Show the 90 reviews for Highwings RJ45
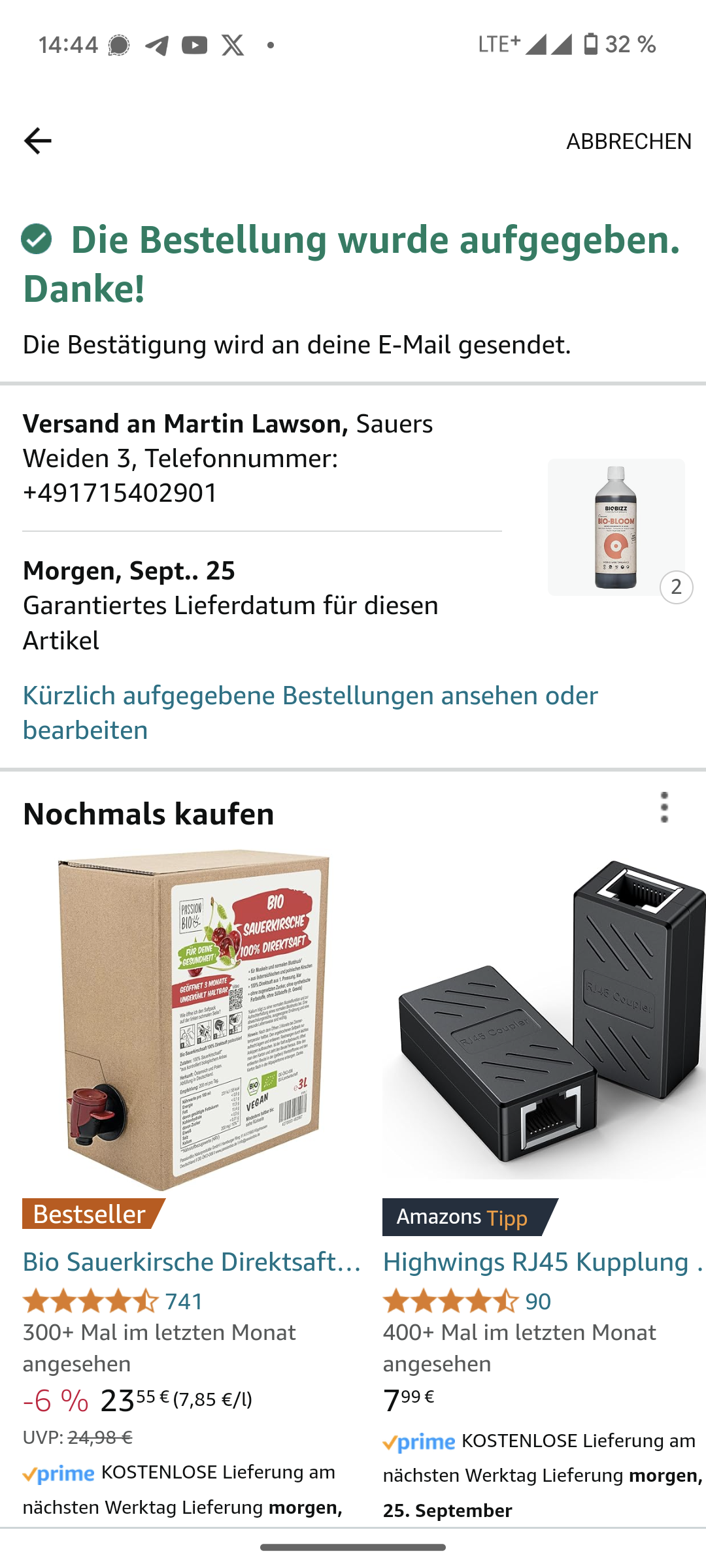The image size is (706, 1568). (537, 1301)
